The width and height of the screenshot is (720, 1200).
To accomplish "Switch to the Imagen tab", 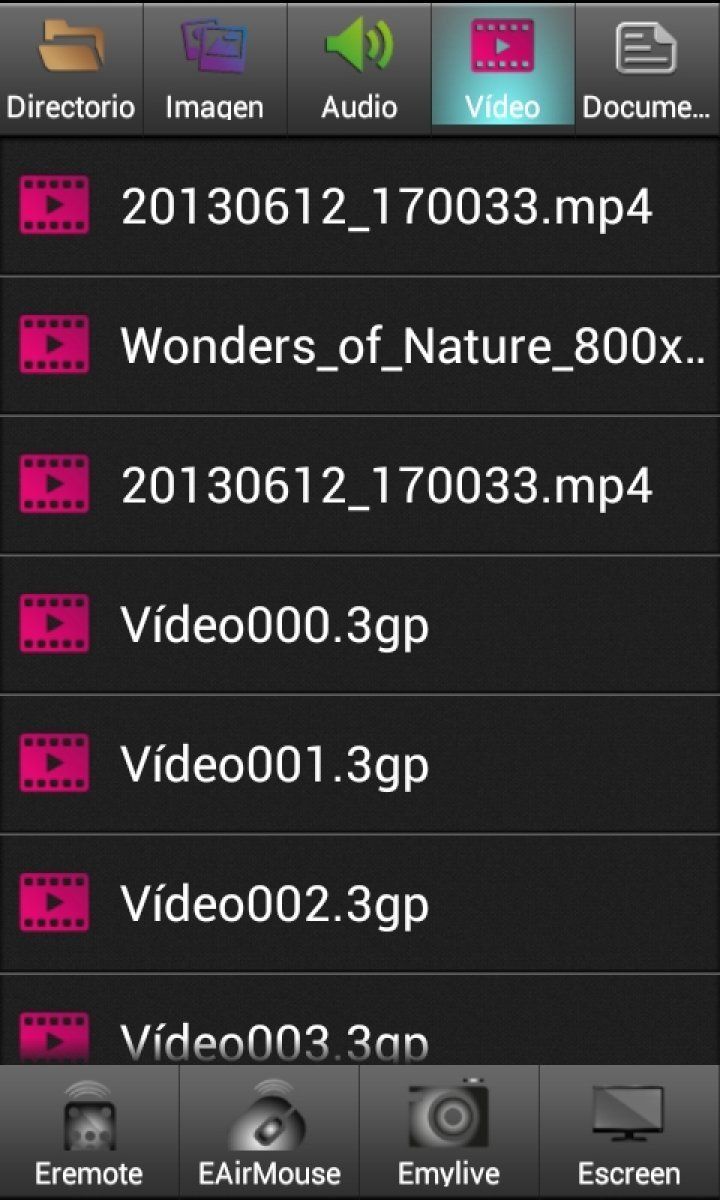I will pos(215,68).
